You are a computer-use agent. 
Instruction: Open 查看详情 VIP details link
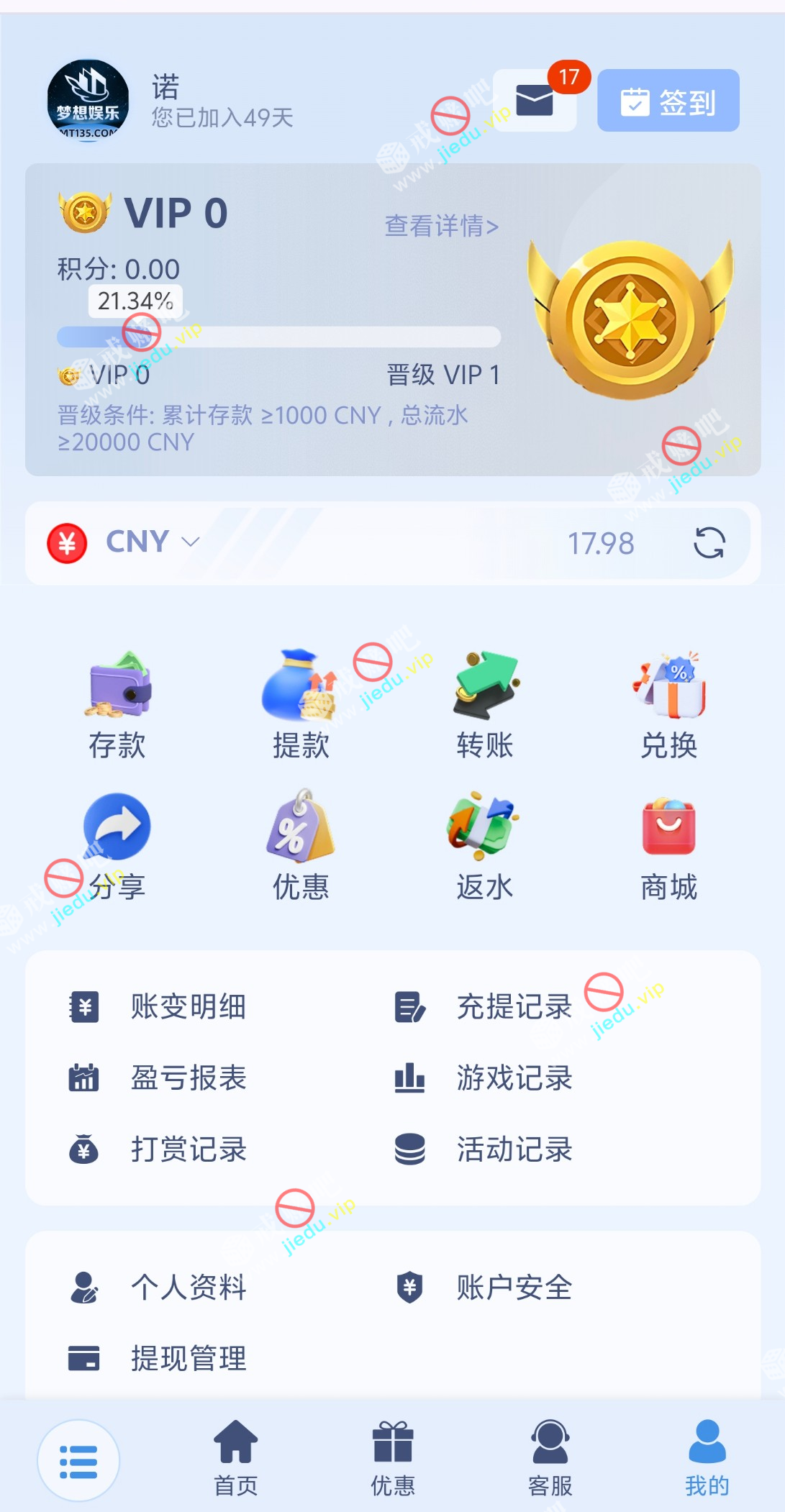click(x=441, y=226)
